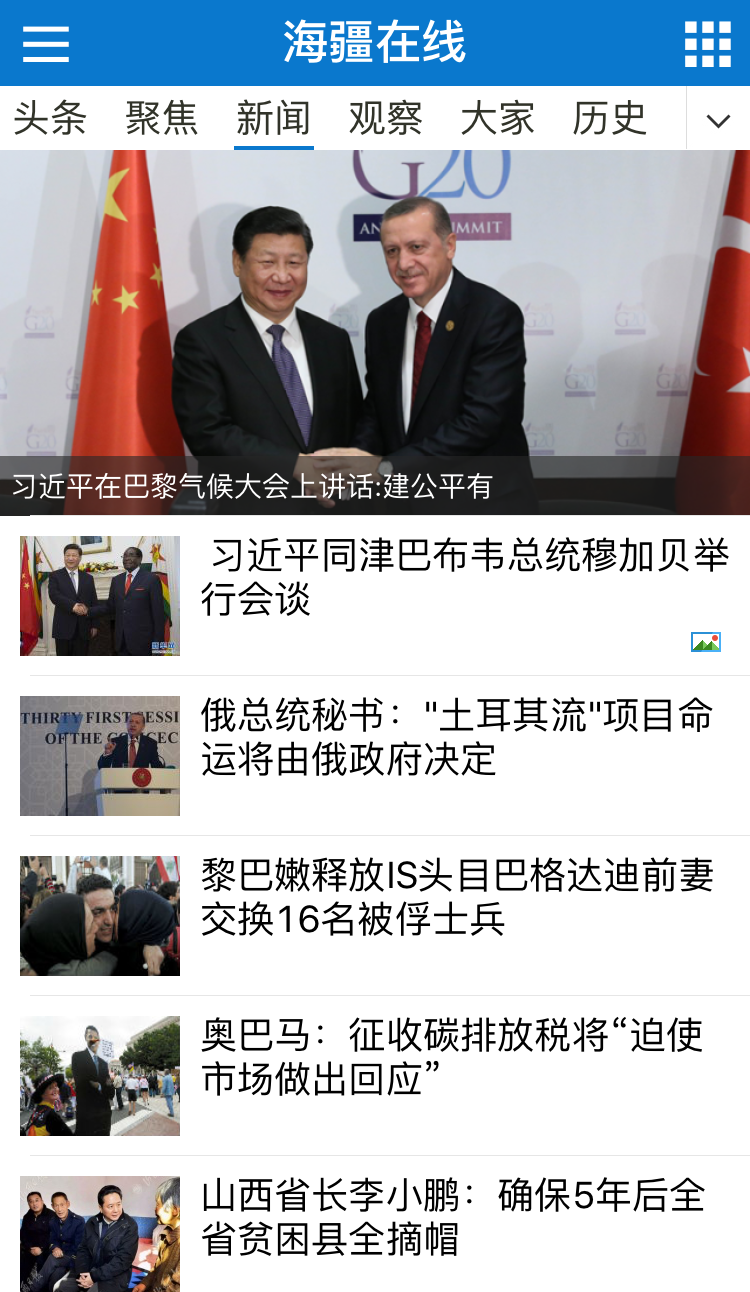Open the banner story on 巴黎气候大会
The height and width of the screenshot is (1292, 750).
(x=375, y=332)
